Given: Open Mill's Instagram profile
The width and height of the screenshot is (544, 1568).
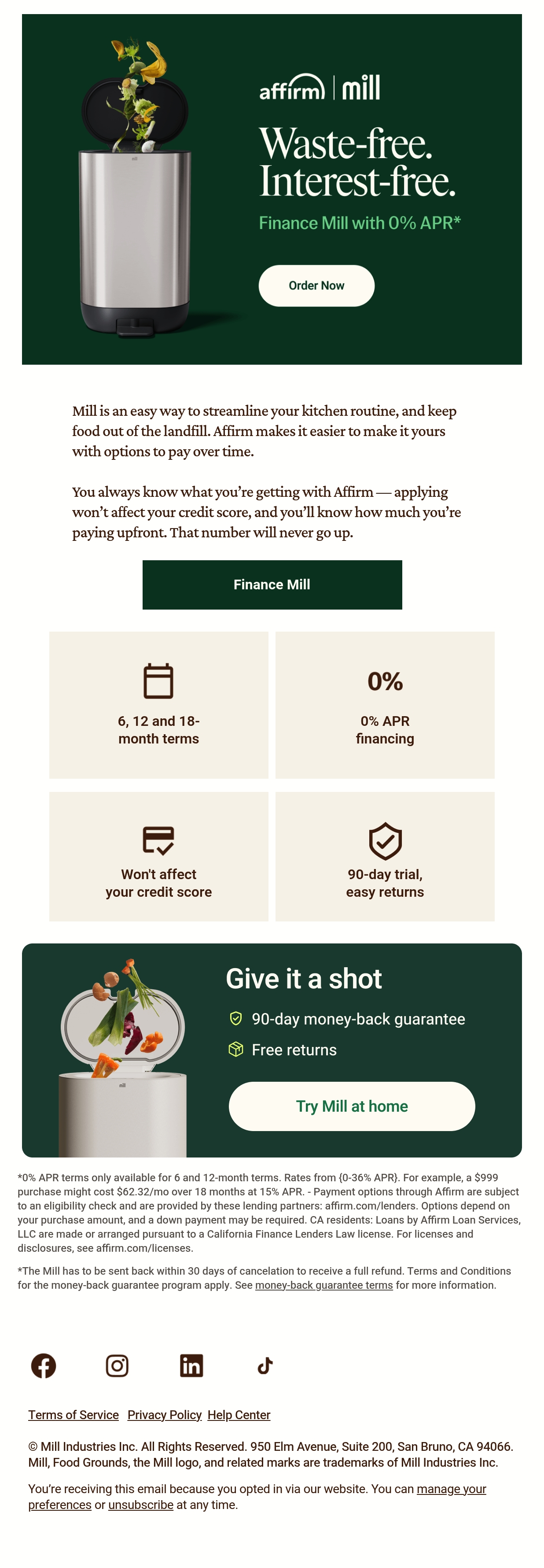Looking at the screenshot, I should (118, 1365).
